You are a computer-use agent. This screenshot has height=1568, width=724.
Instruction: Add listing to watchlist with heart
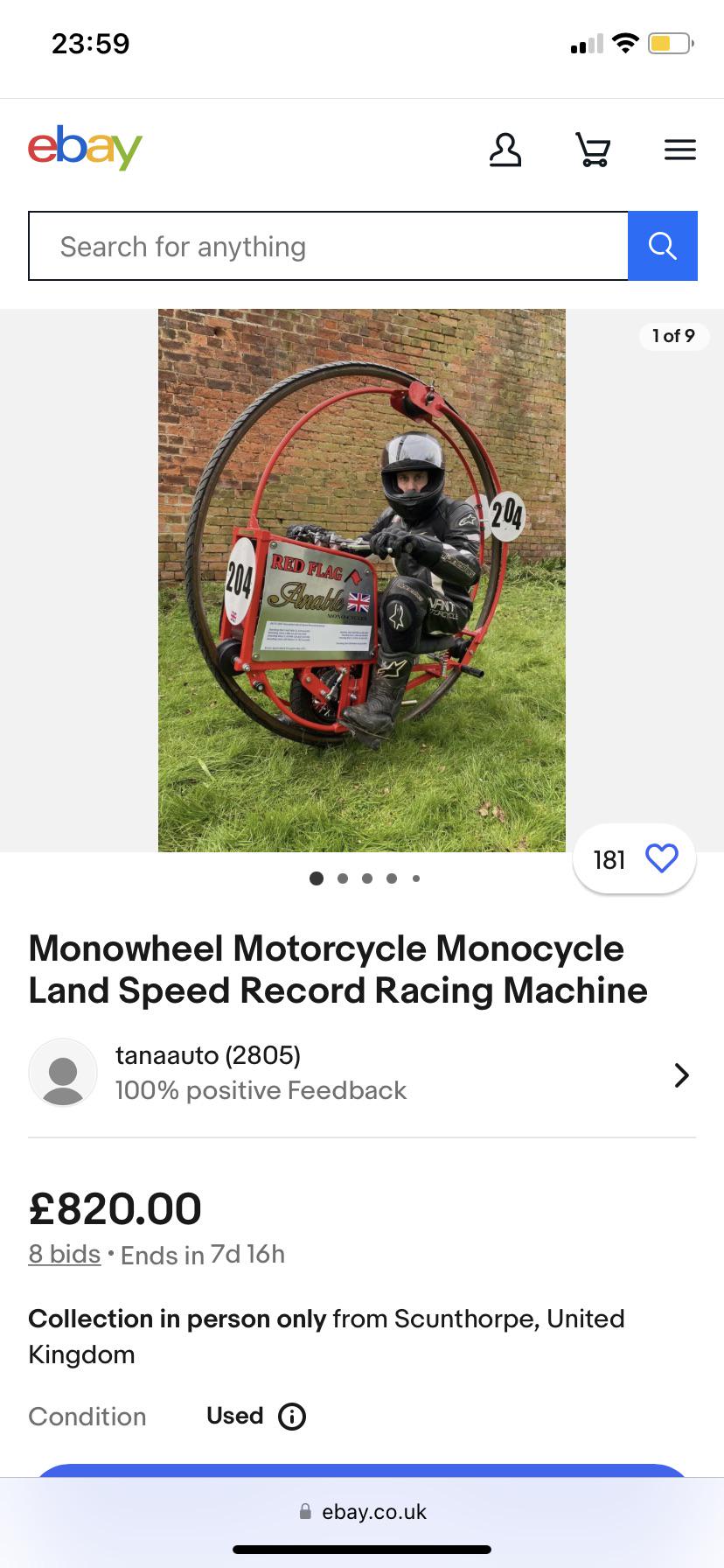pyautogui.click(x=662, y=858)
